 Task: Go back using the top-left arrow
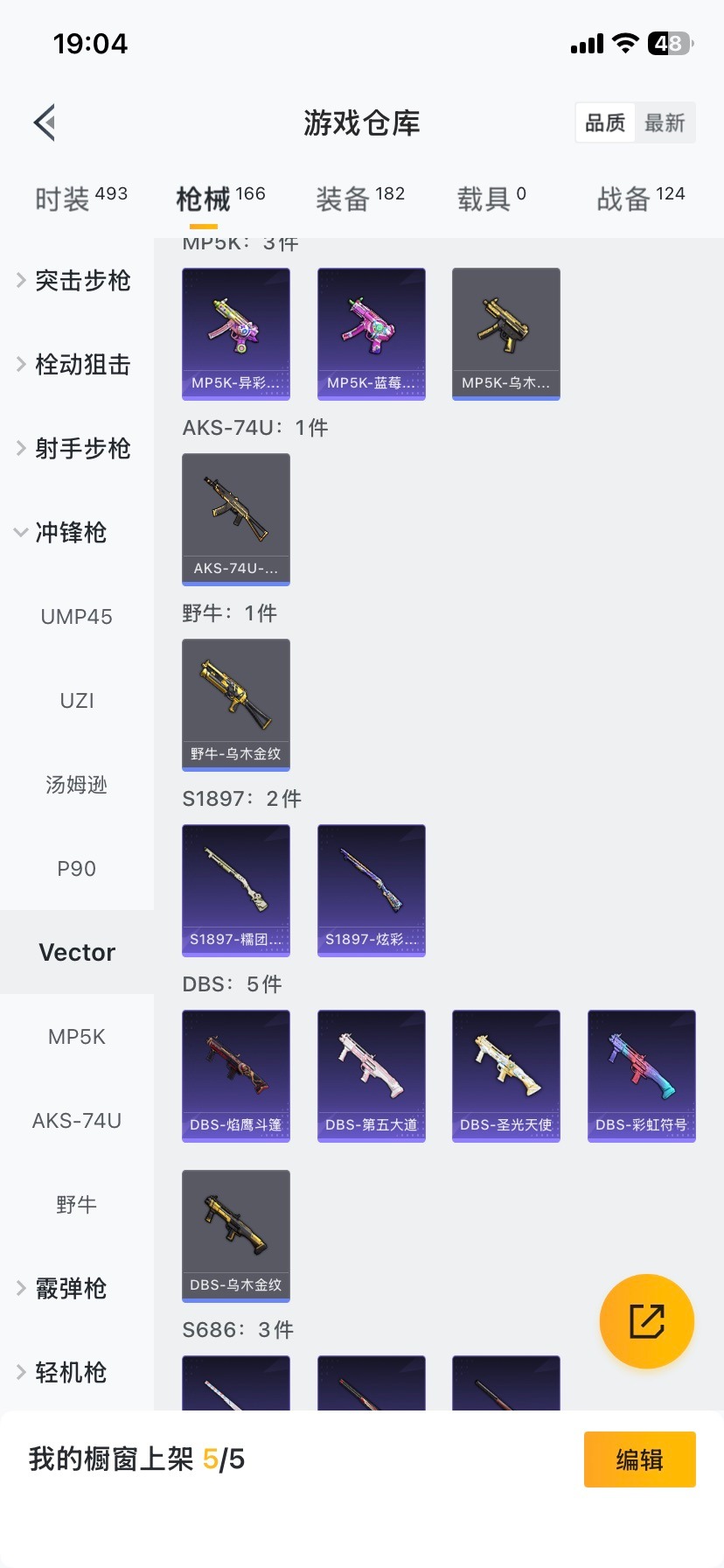click(x=45, y=122)
